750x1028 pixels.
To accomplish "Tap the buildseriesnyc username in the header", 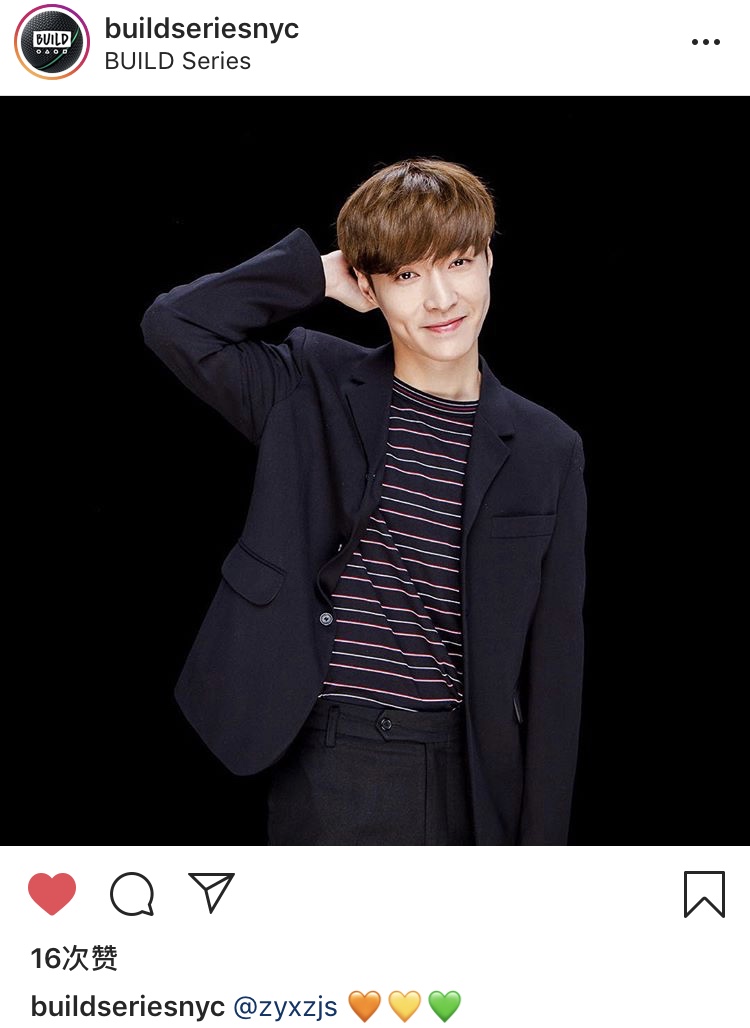I will (x=202, y=29).
